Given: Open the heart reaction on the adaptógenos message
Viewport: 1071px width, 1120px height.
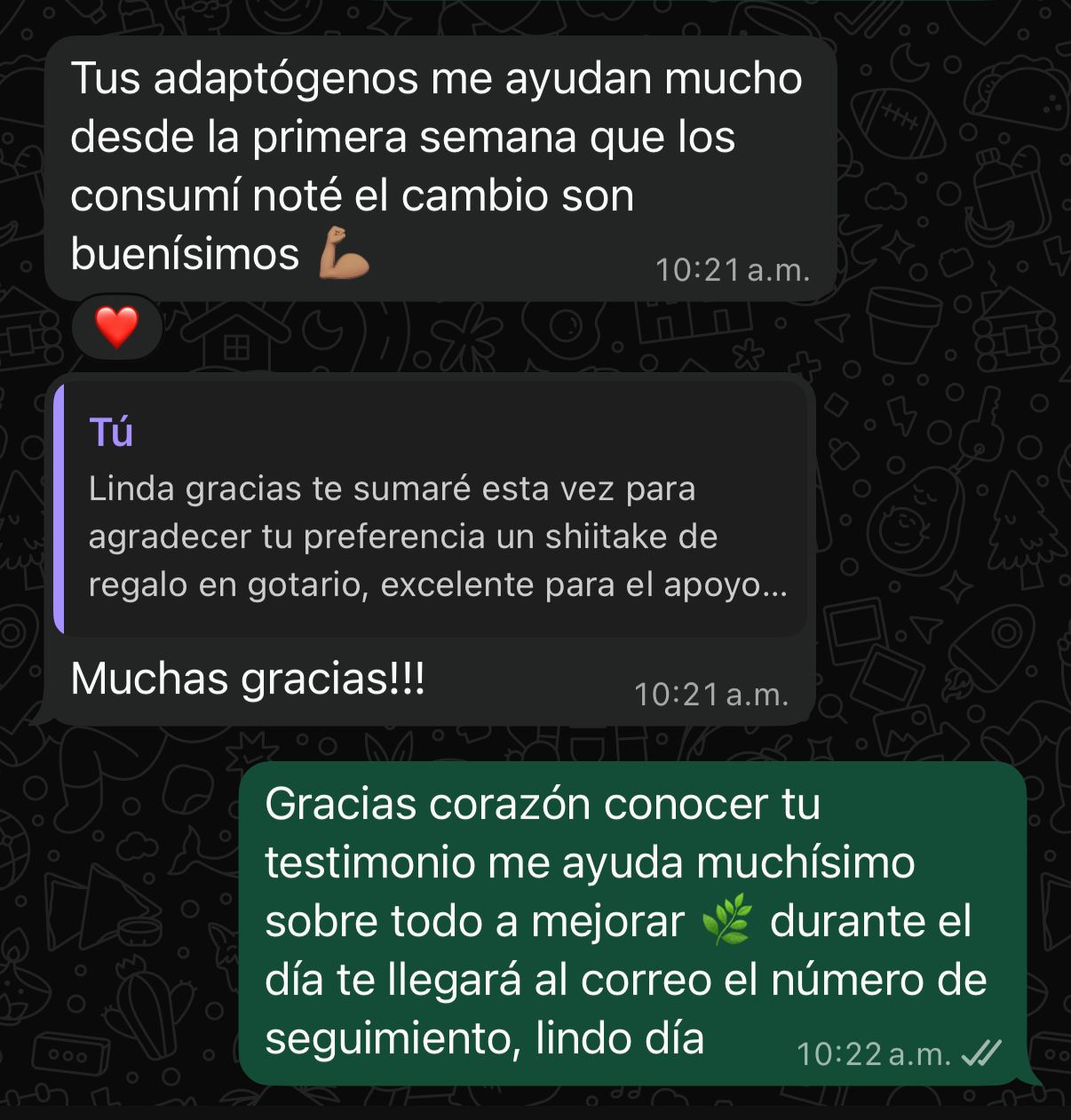Looking at the screenshot, I should pos(117,328).
